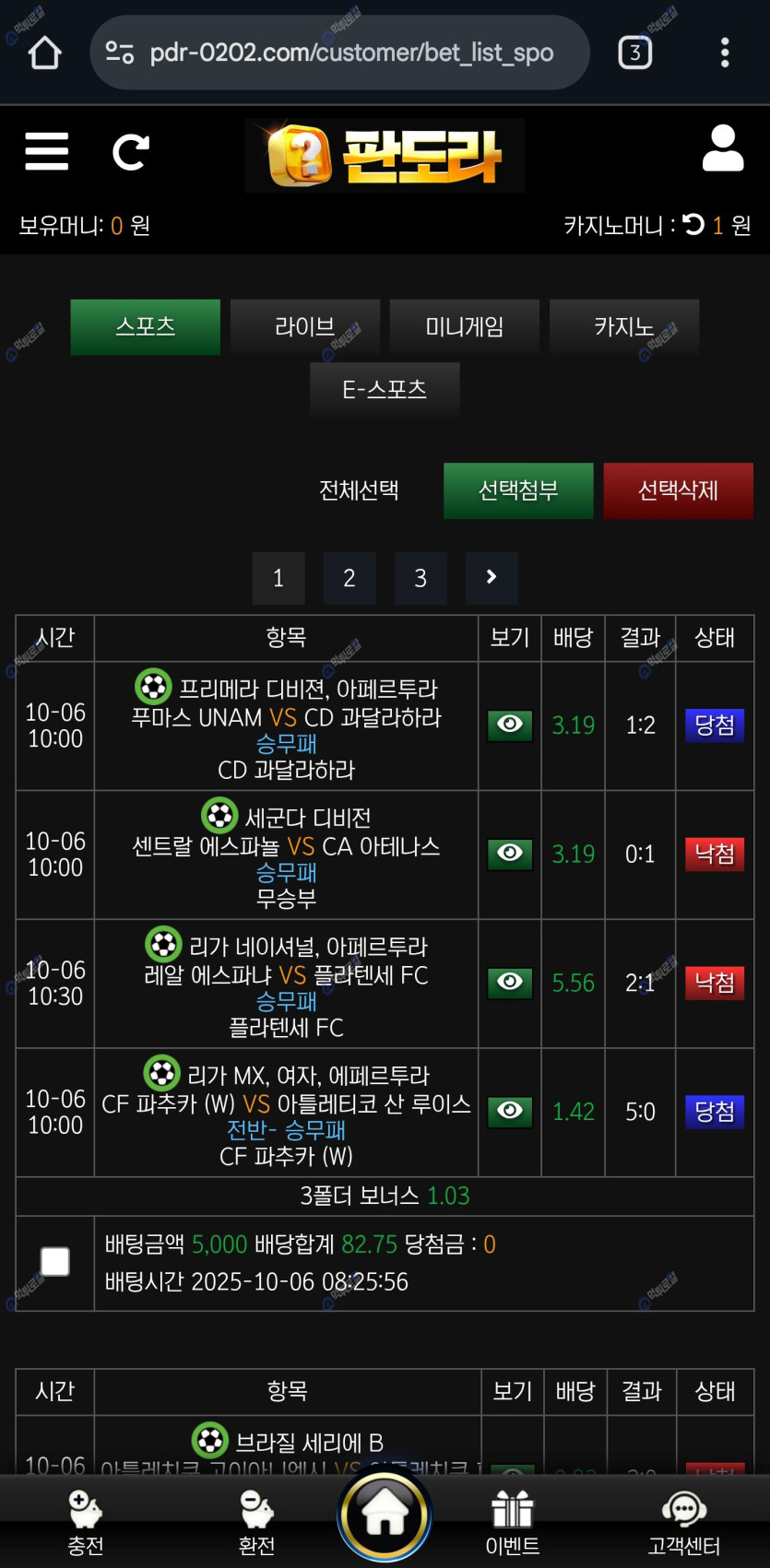
Task: Go to page 2 of bet list
Action: [349, 578]
